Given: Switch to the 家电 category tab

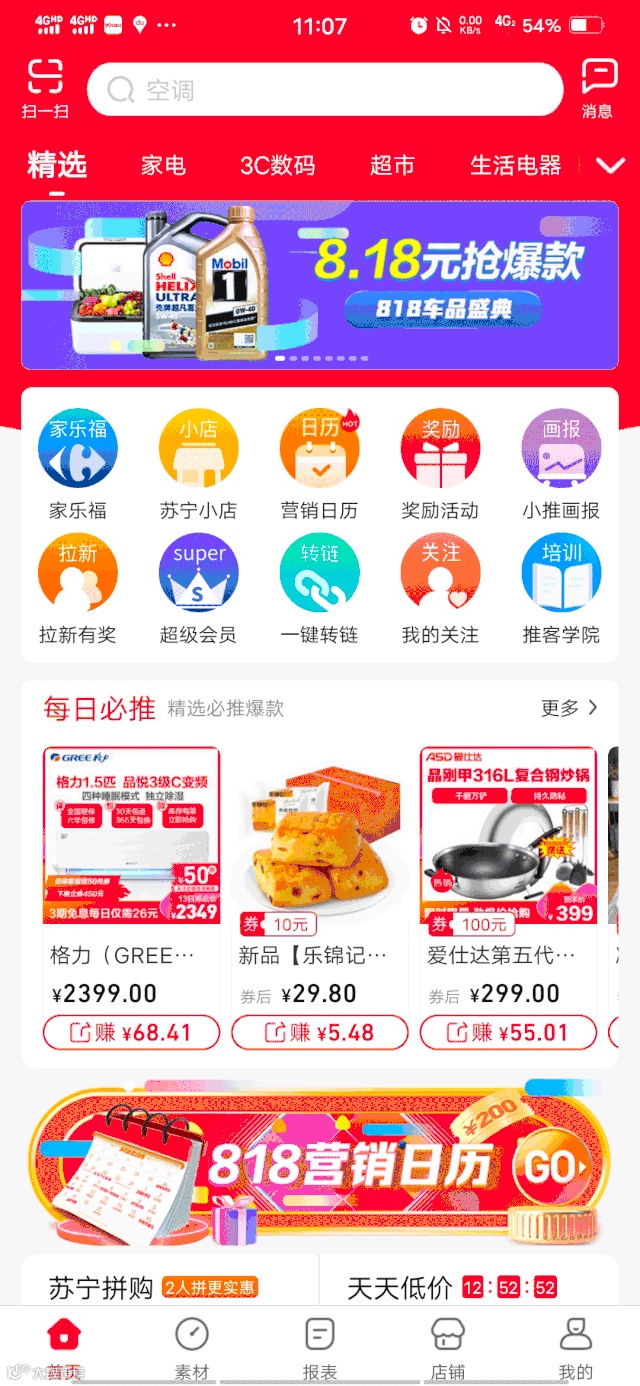Looking at the screenshot, I should (163, 165).
